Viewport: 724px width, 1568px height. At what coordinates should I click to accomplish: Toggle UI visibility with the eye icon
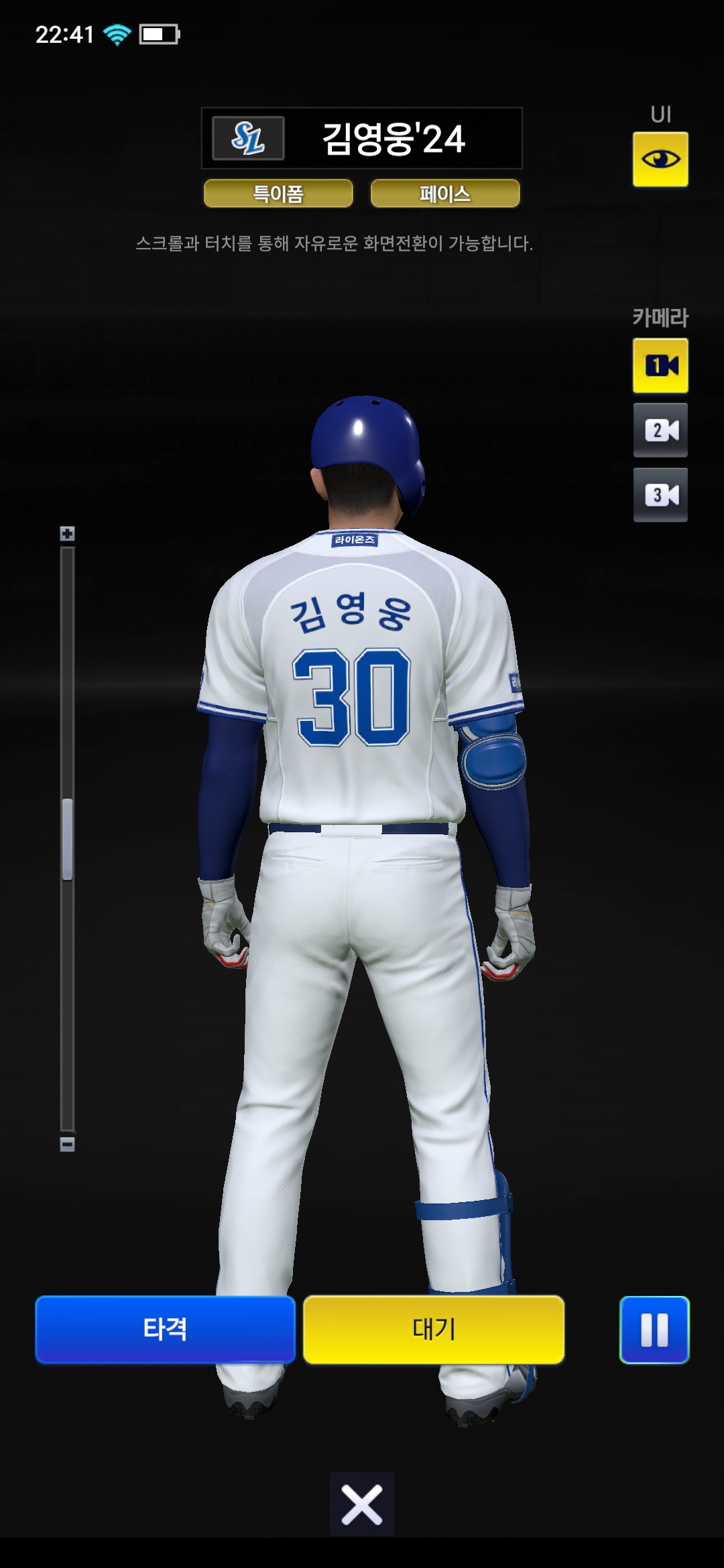tap(660, 159)
